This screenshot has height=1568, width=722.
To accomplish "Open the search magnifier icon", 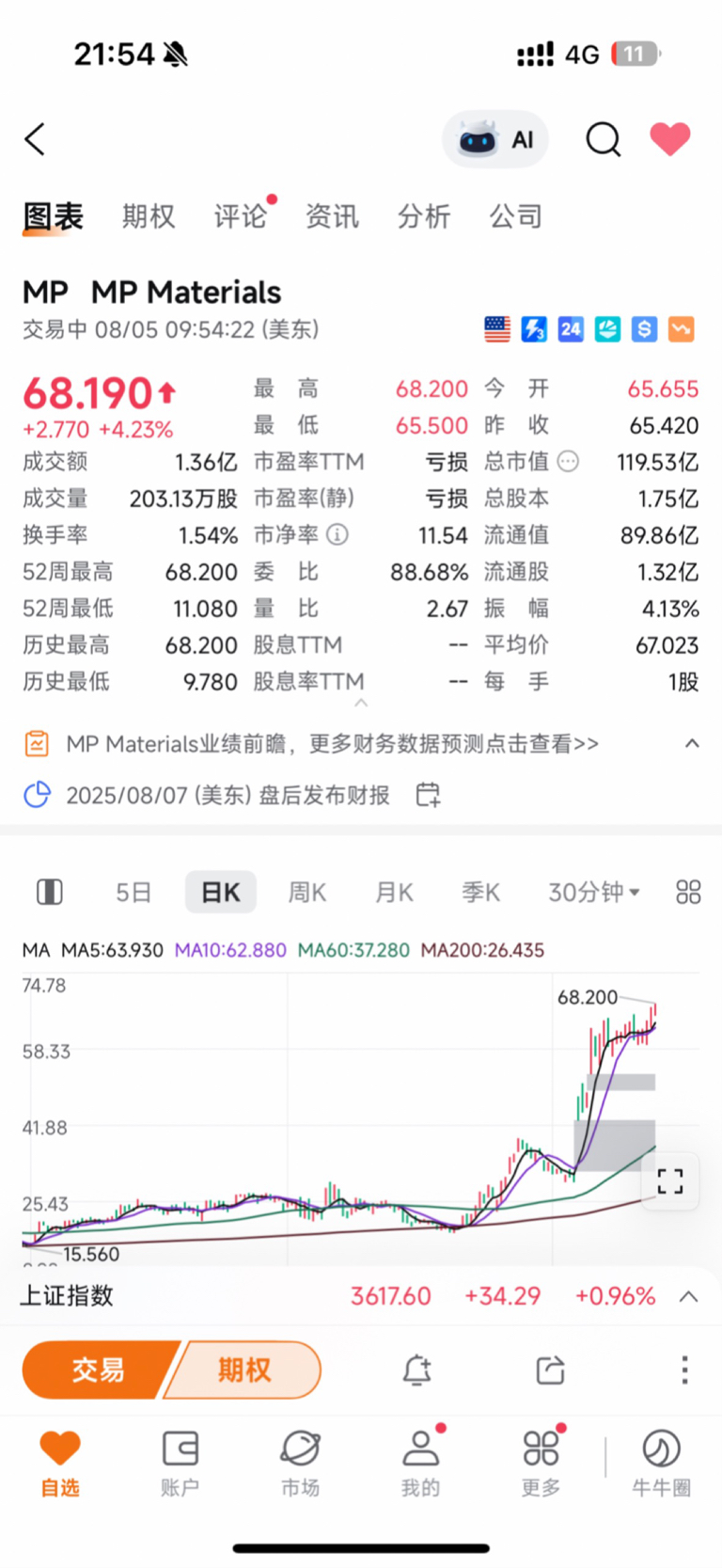I will click(x=604, y=139).
